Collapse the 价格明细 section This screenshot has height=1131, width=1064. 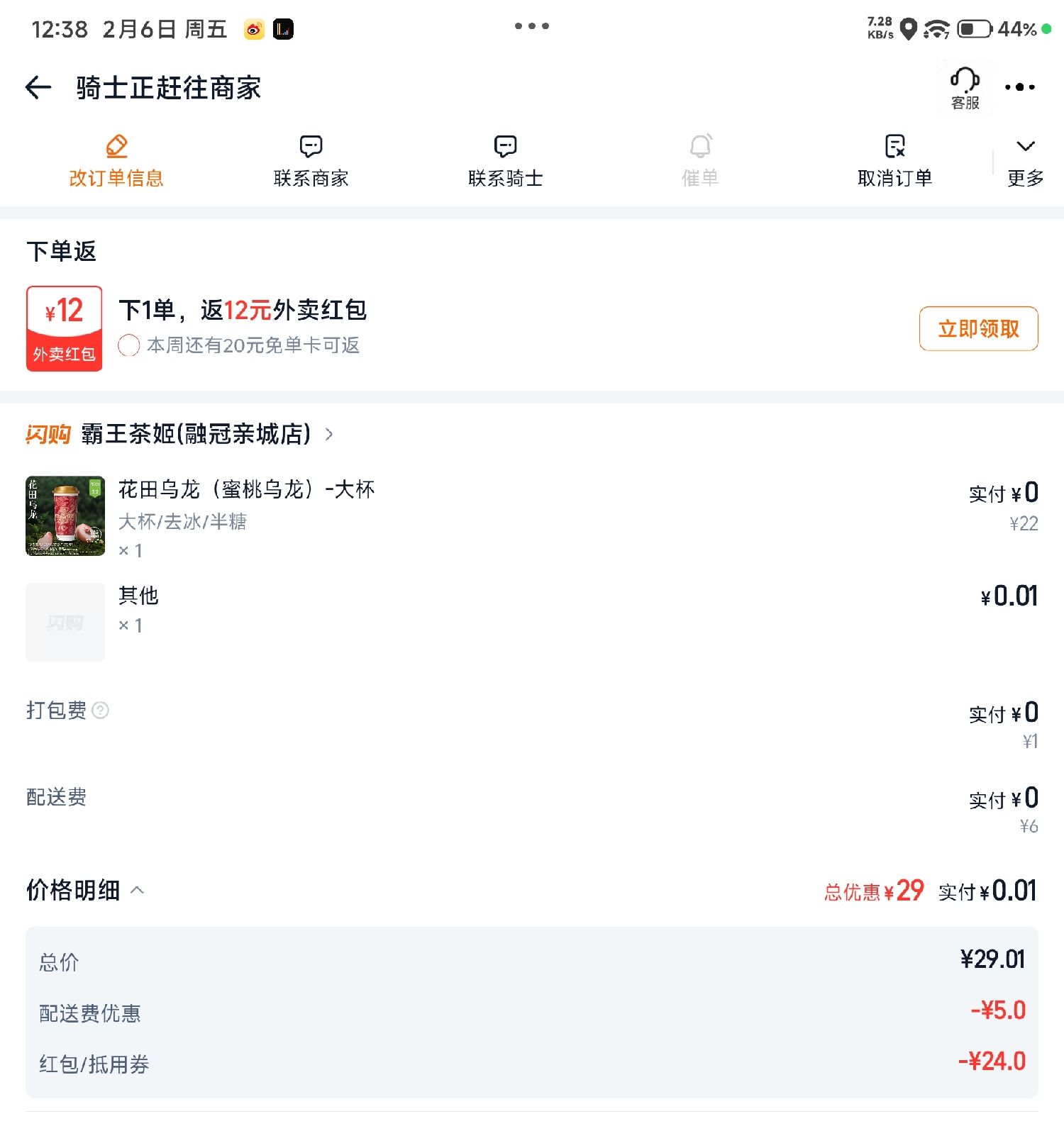coord(138,891)
